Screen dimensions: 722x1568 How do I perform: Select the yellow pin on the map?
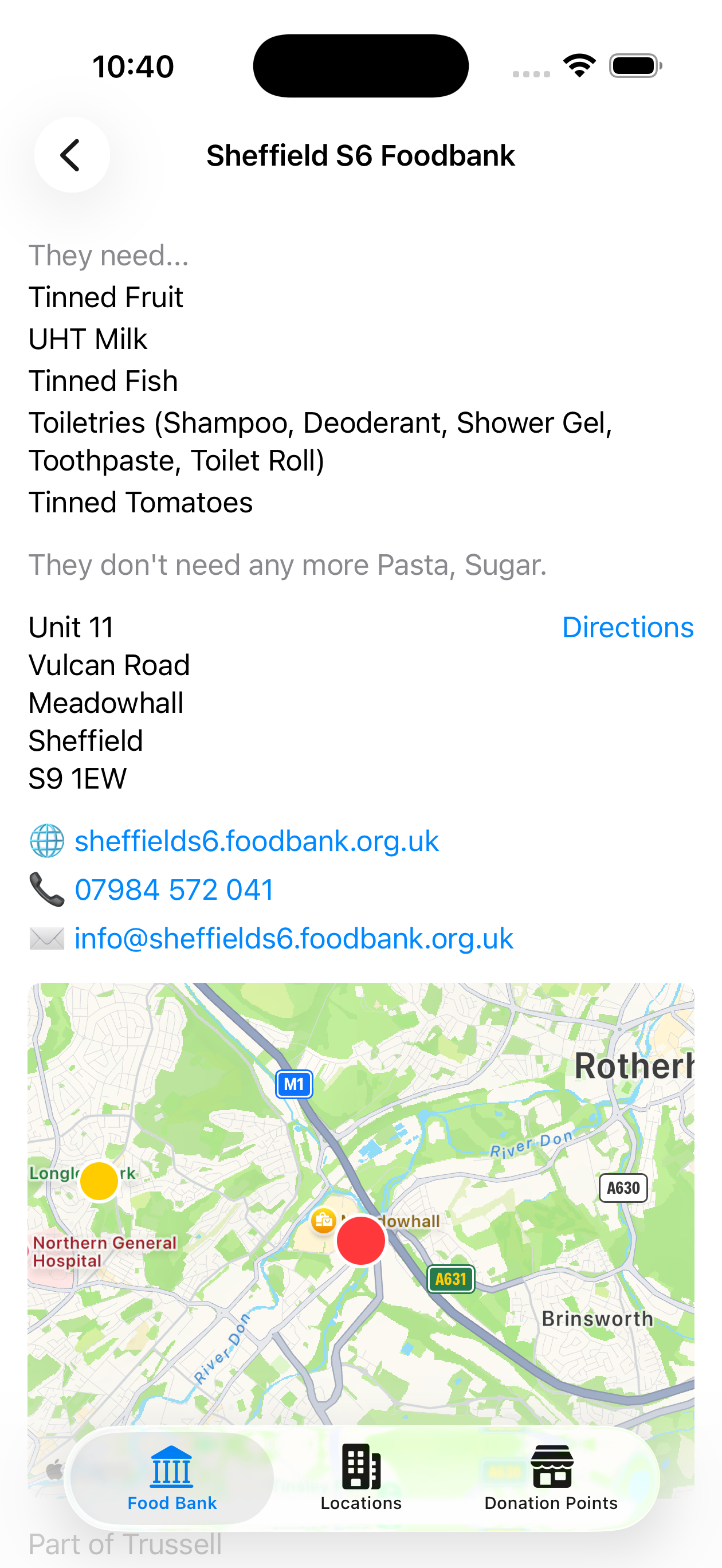pos(99,1181)
